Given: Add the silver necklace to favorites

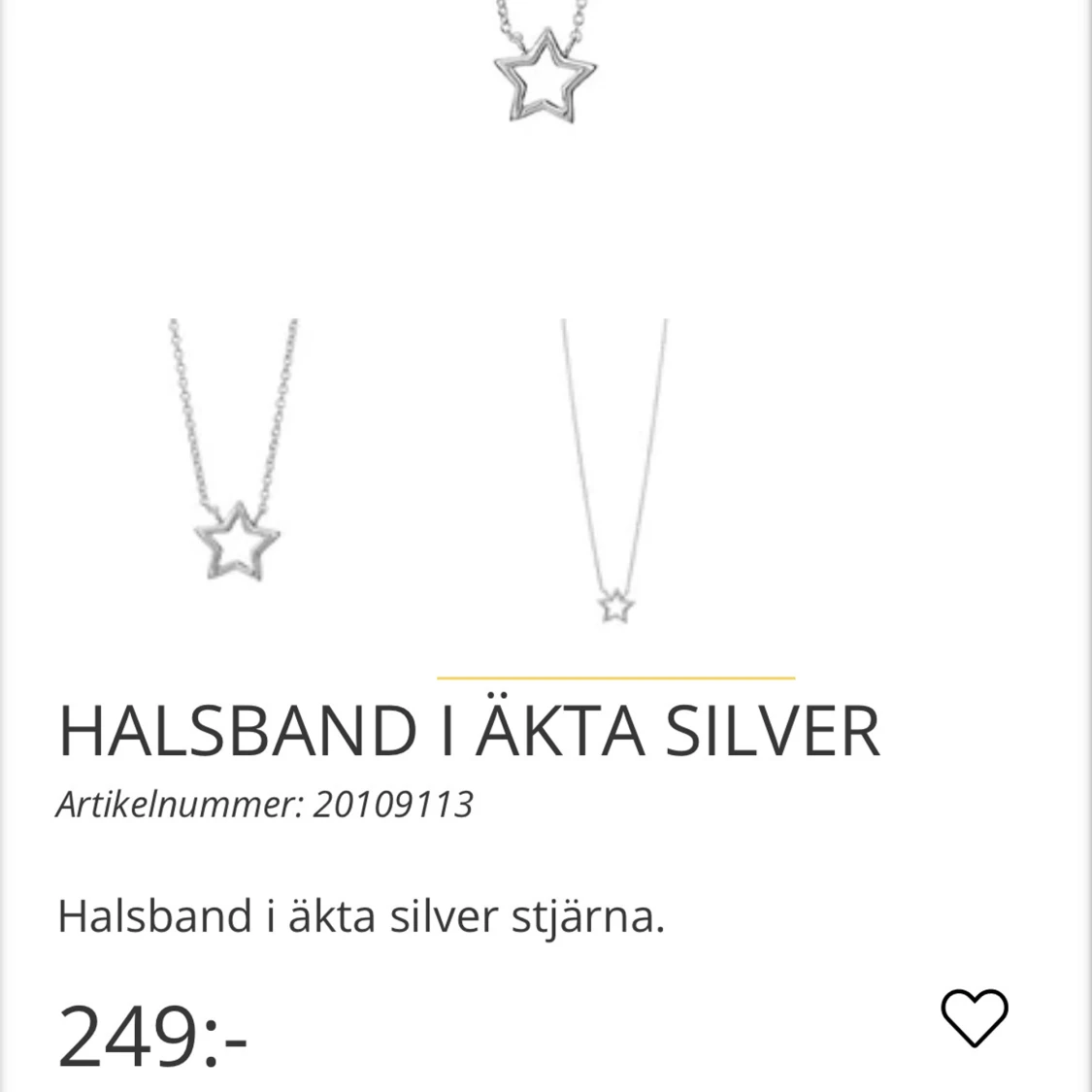Looking at the screenshot, I should [x=975, y=1018].
